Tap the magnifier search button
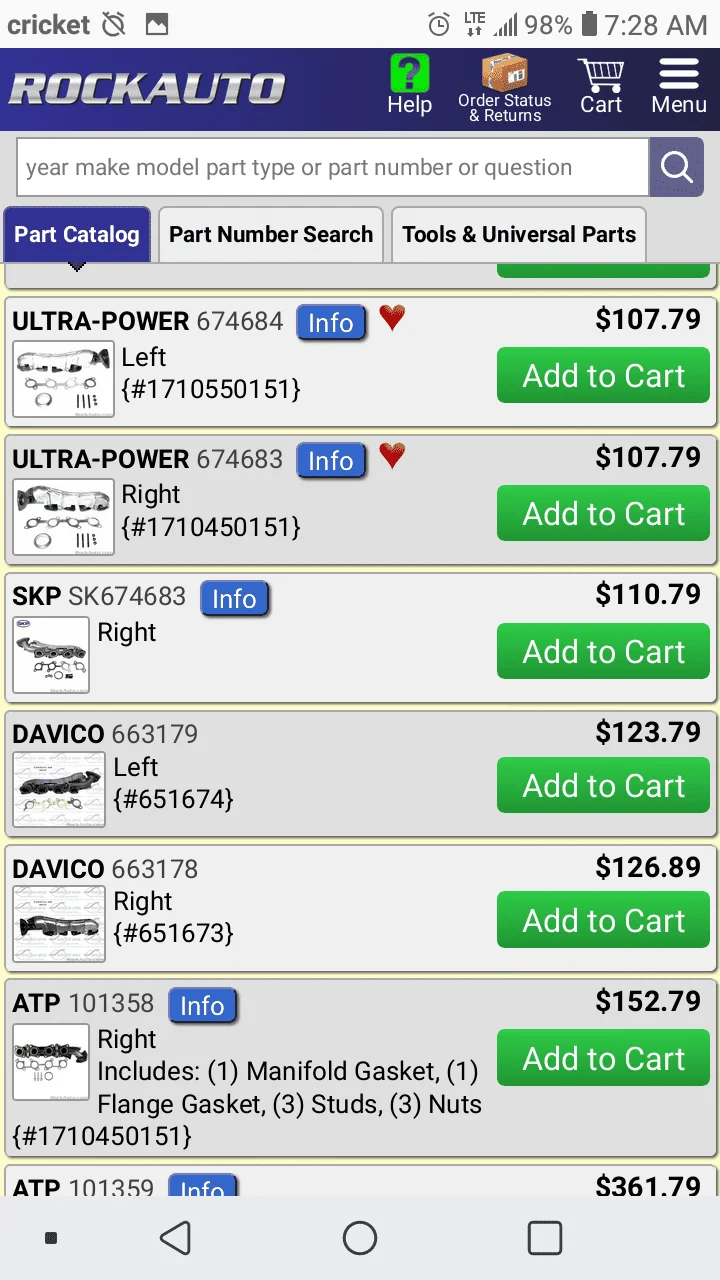This screenshot has height=1280, width=720. (x=676, y=168)
